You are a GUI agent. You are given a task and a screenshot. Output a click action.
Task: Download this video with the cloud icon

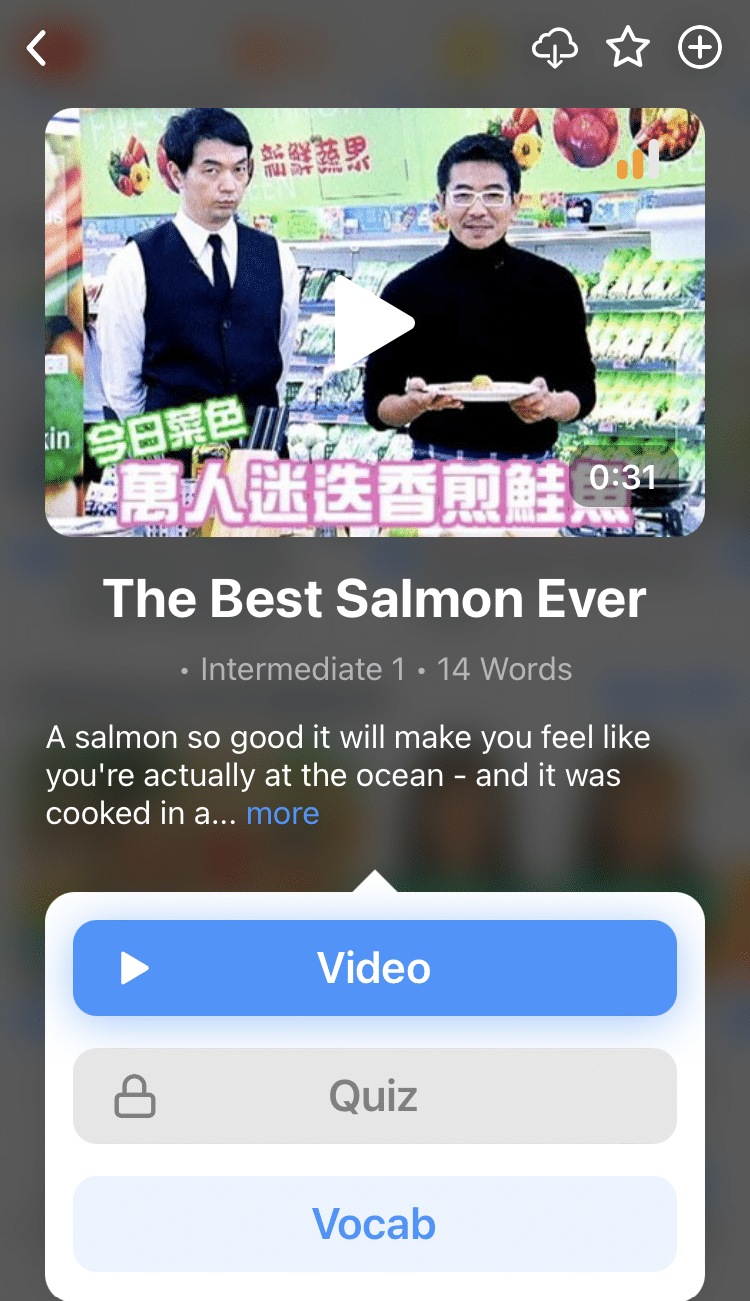tap(555, 48)
